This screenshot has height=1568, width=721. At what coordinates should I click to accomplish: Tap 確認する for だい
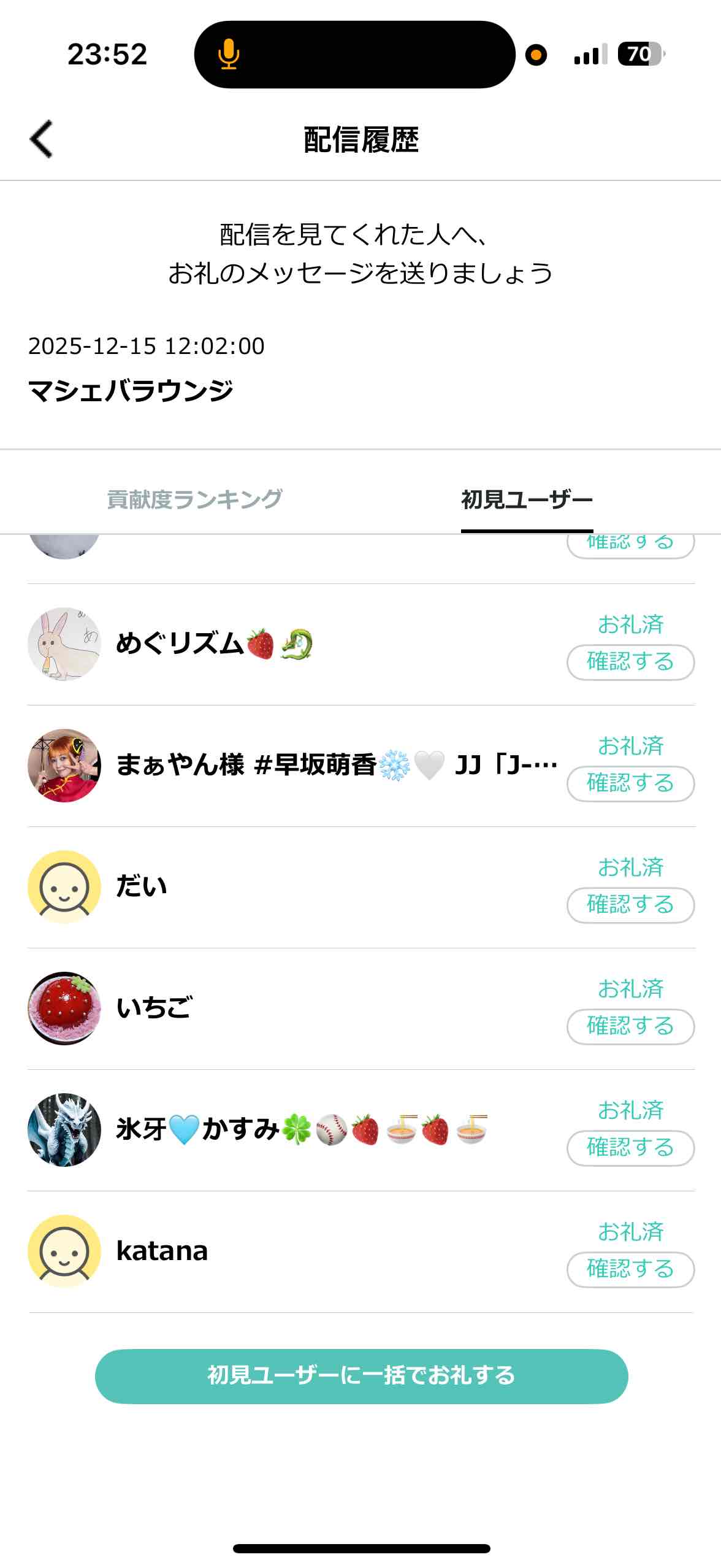point(630,905)
